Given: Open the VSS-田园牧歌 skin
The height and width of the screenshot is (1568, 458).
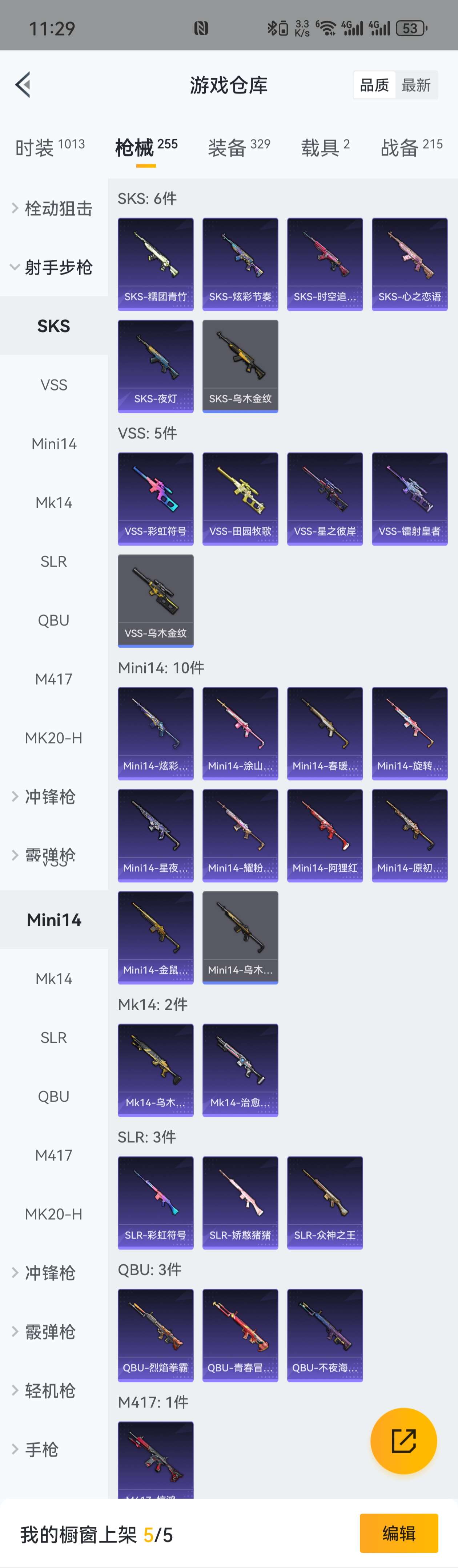Looking at the screenshot, I should tap(240, 499).
